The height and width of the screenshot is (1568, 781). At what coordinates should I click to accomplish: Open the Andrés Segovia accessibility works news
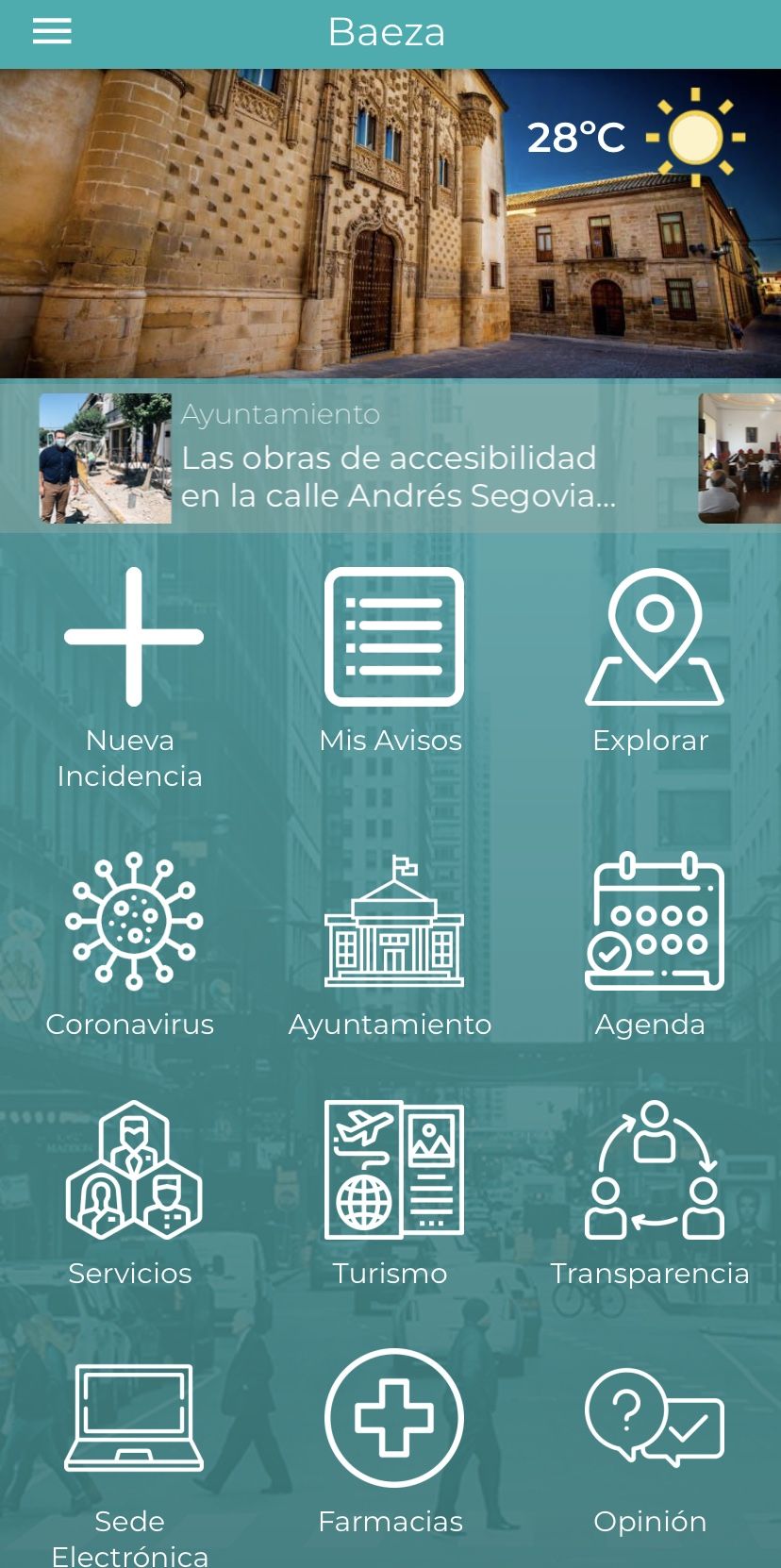coord(330,459)
